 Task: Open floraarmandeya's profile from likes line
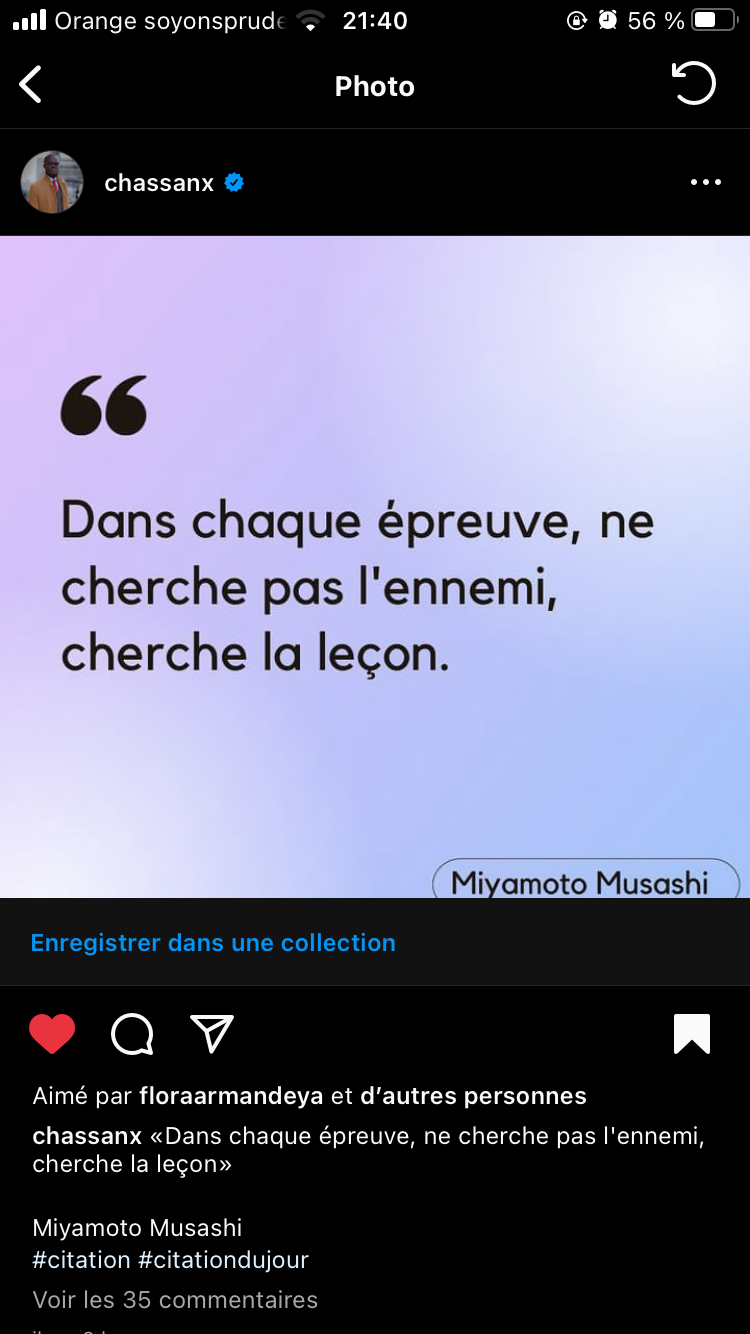point(231,1096)
